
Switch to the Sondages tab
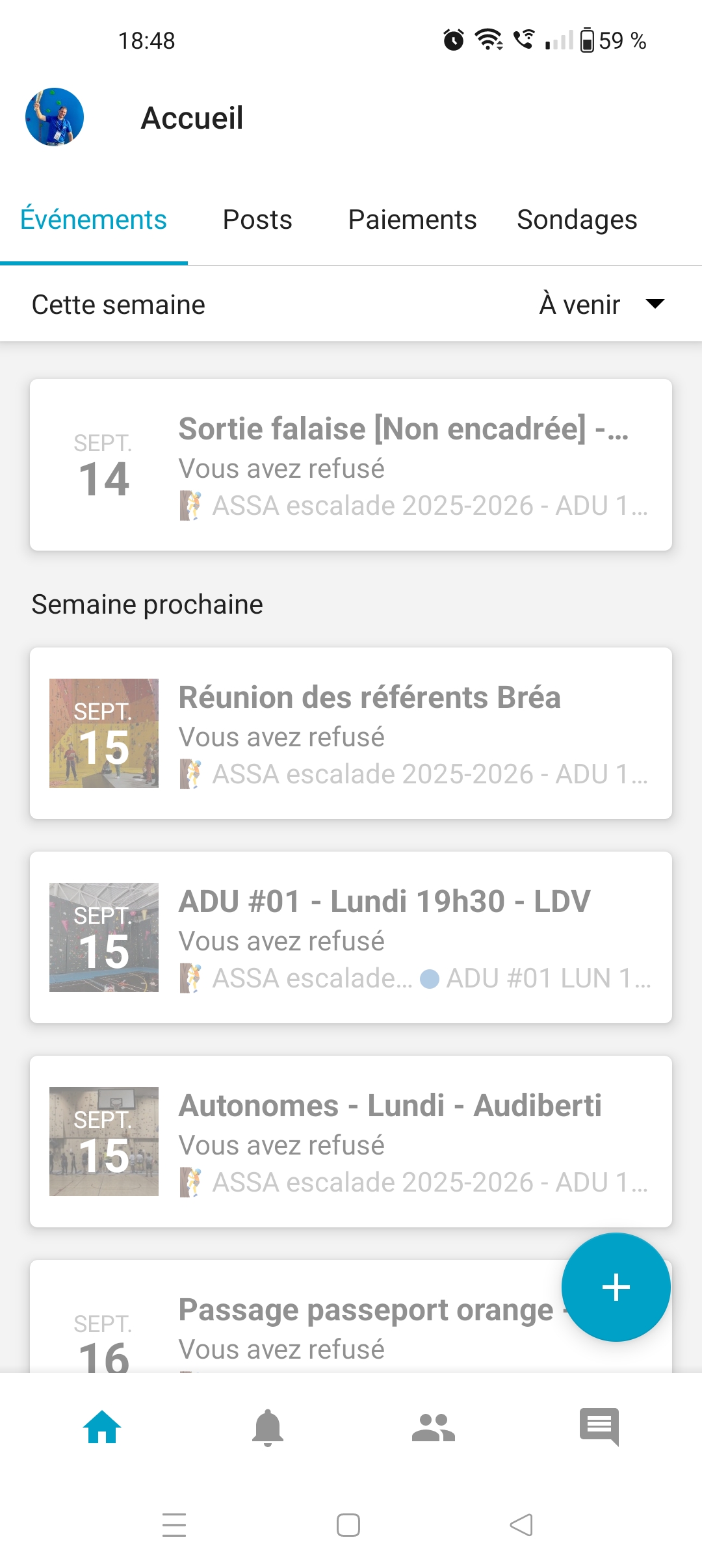click(577, 220)
